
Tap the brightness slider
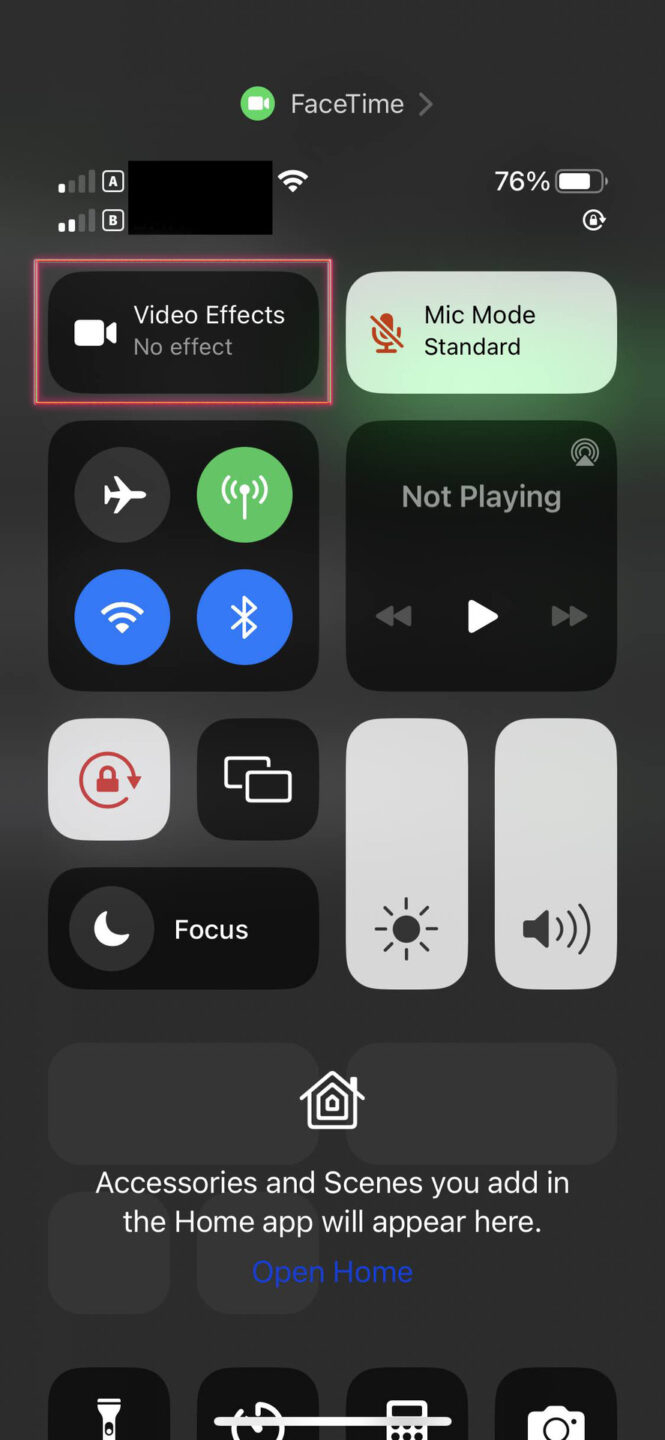coord(407,853)
